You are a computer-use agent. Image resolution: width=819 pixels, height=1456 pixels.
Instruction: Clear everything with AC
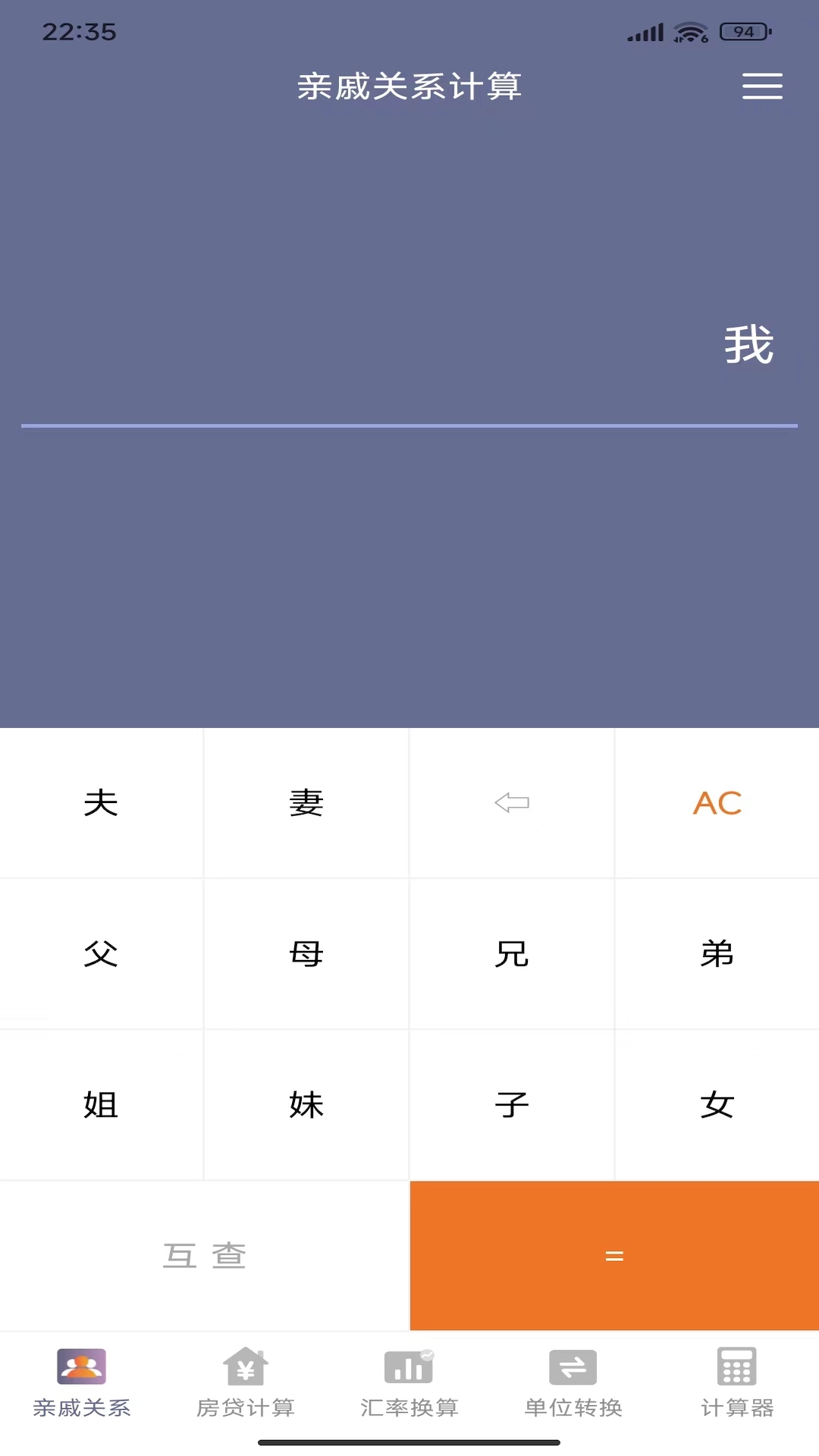point(717,802)
